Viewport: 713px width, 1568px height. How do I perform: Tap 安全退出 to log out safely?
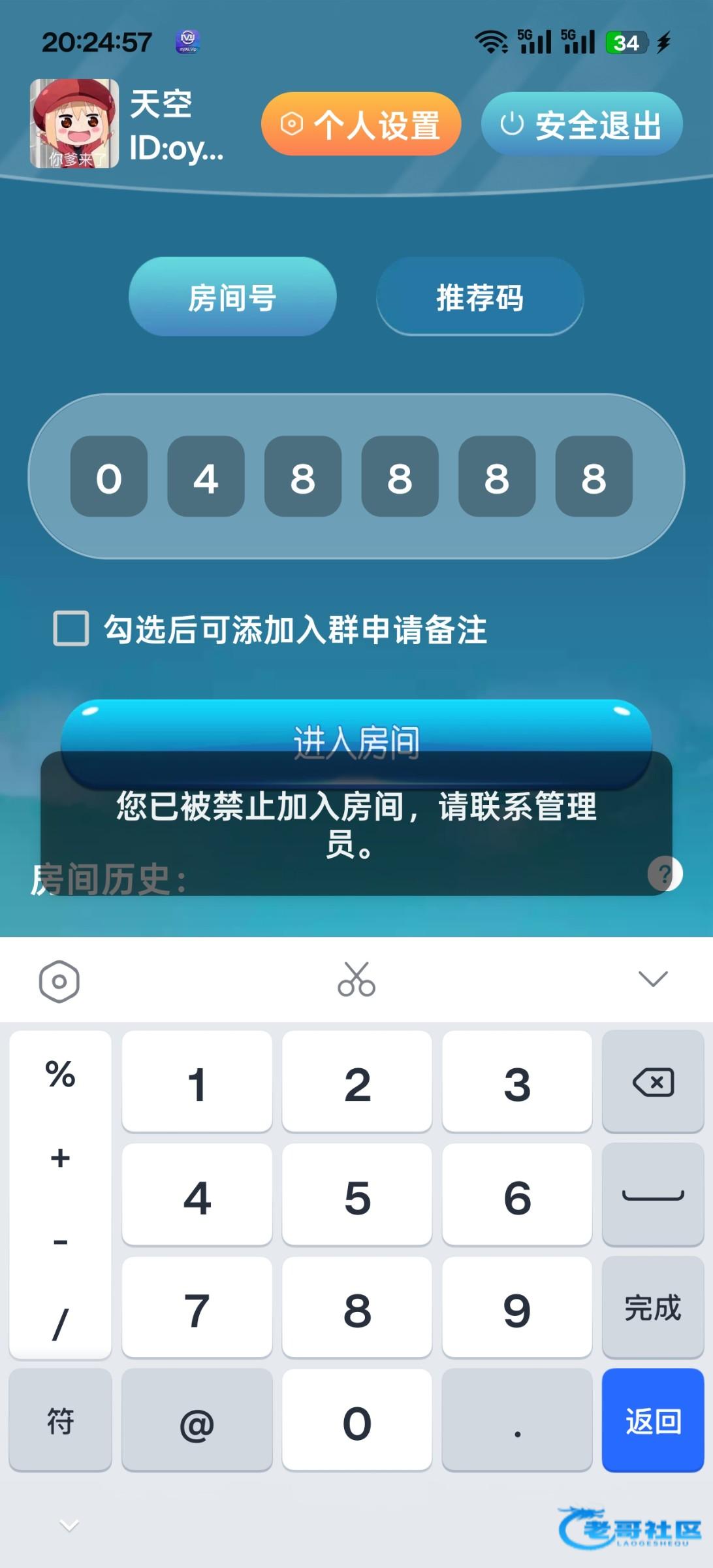click(582, 124)
